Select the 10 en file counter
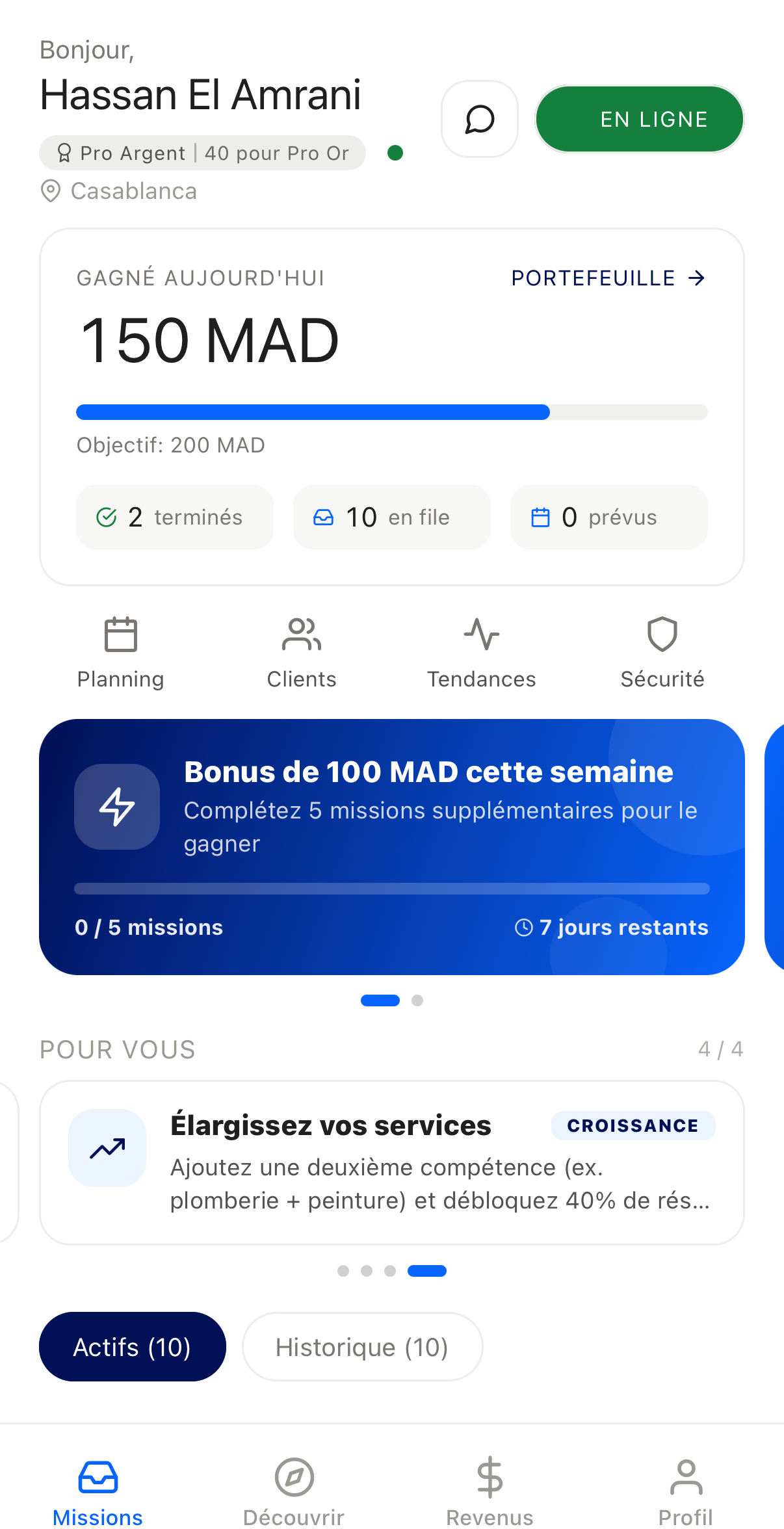Viewport: 784px width, 1529px height. (x=391, y=517)
